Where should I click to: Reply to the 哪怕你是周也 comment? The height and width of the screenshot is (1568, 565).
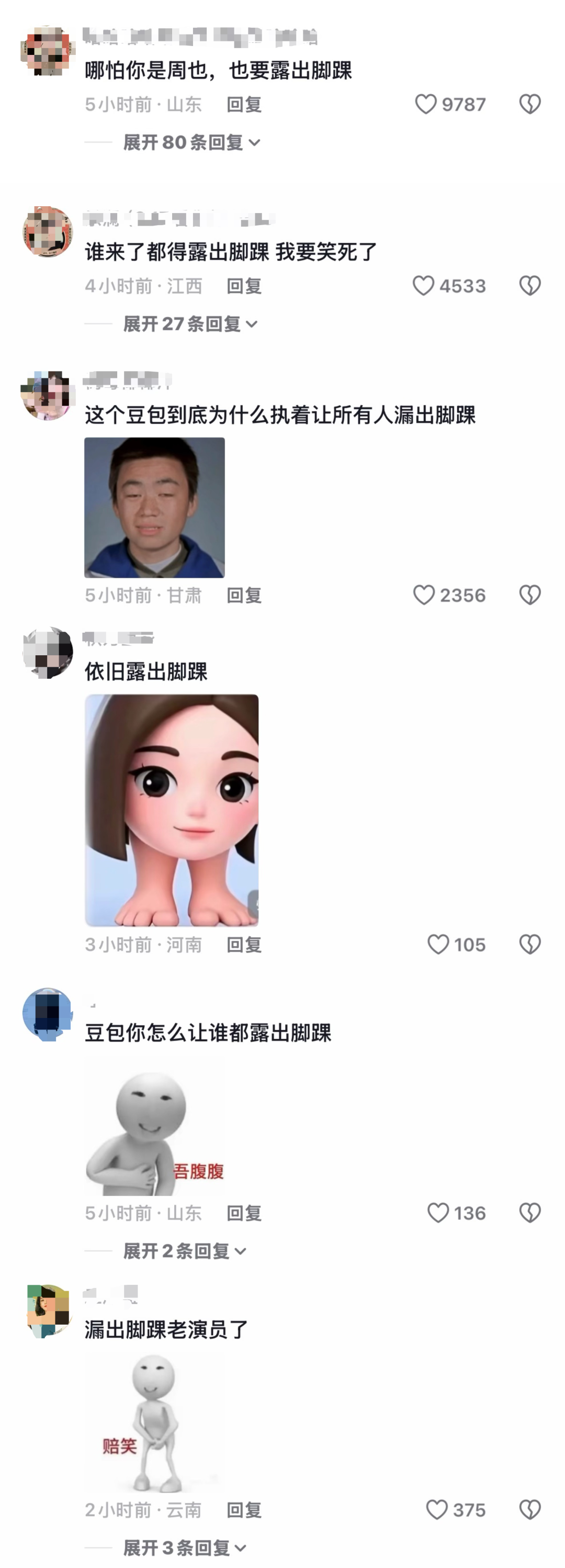(x=244, y=104)
